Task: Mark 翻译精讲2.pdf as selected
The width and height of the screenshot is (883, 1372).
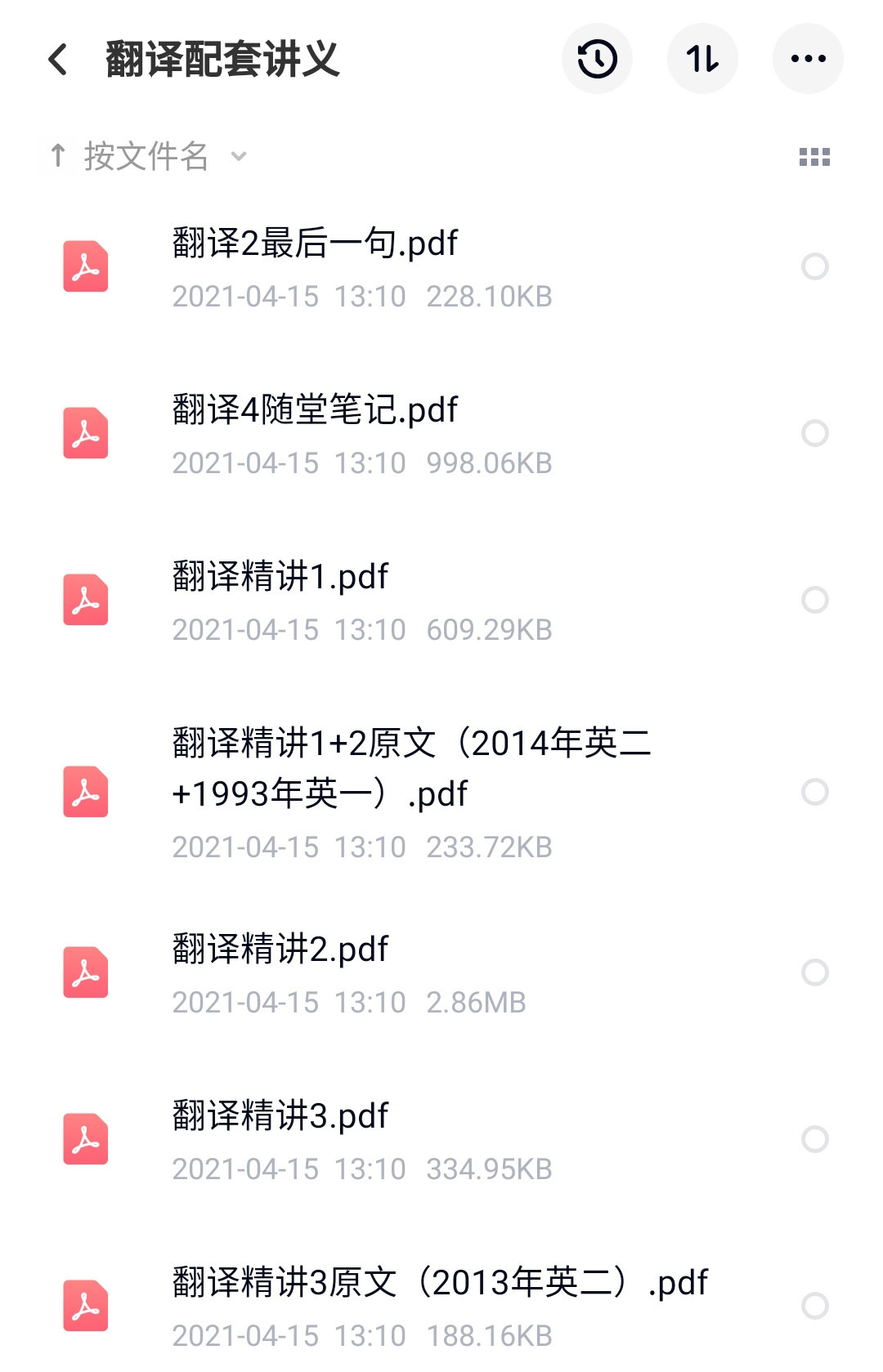Action: [815, 972]
